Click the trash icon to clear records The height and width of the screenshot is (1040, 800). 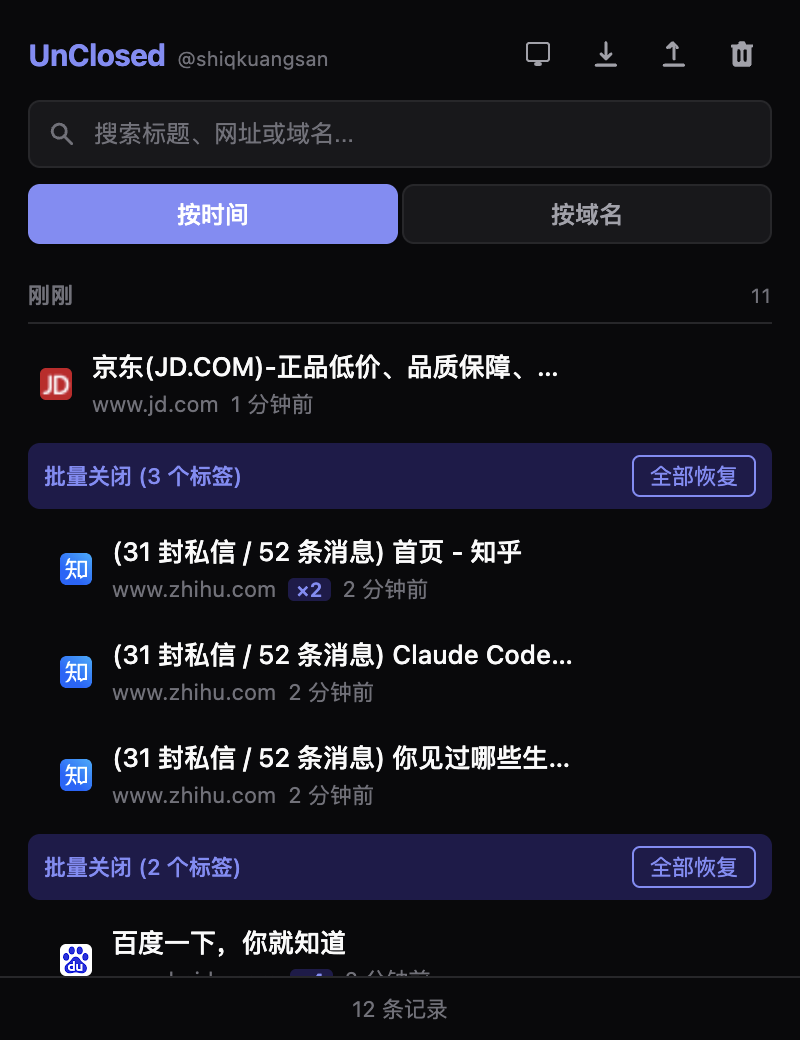click(x=742, y=55)
